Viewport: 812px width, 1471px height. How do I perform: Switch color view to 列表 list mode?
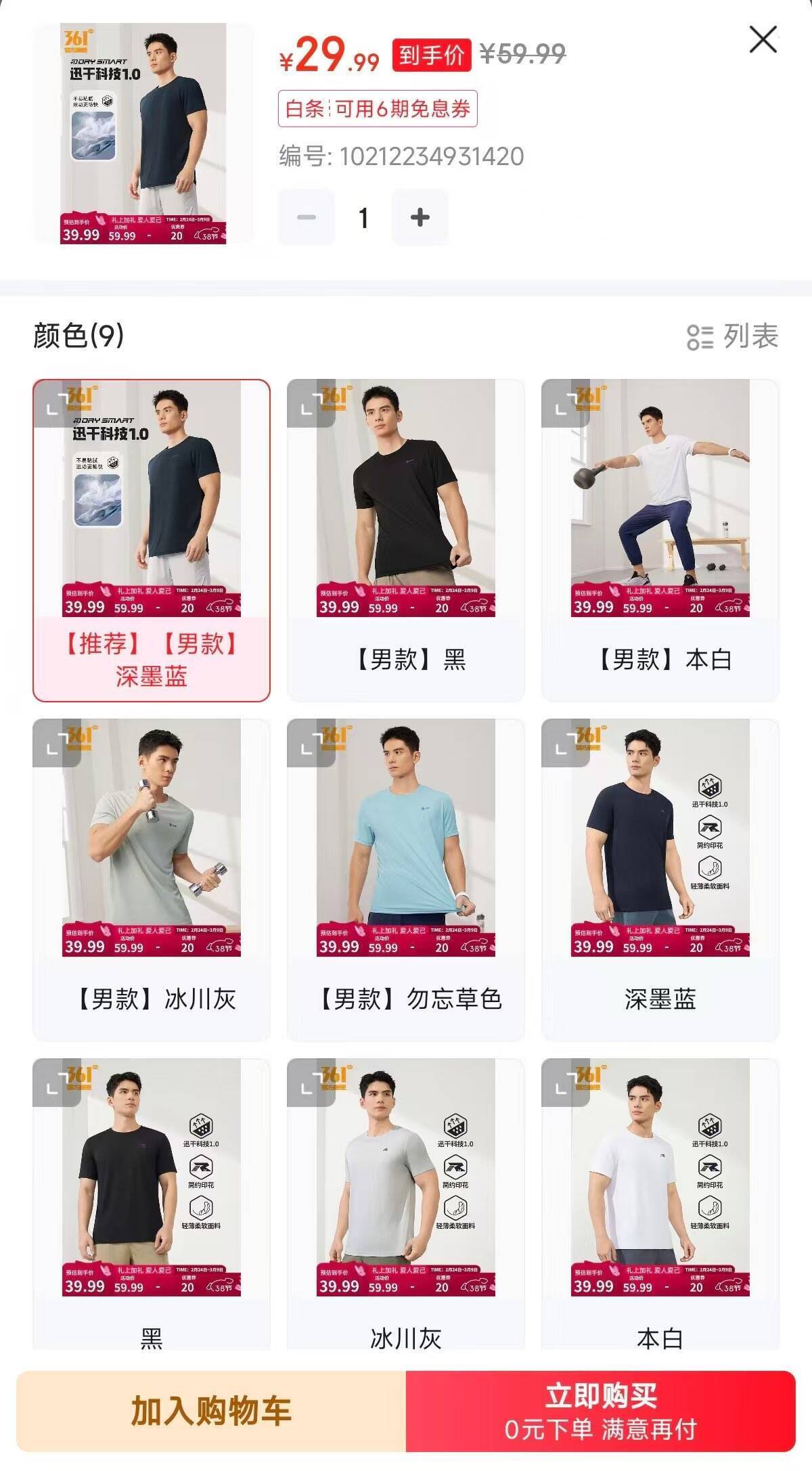tap(733, 336)
